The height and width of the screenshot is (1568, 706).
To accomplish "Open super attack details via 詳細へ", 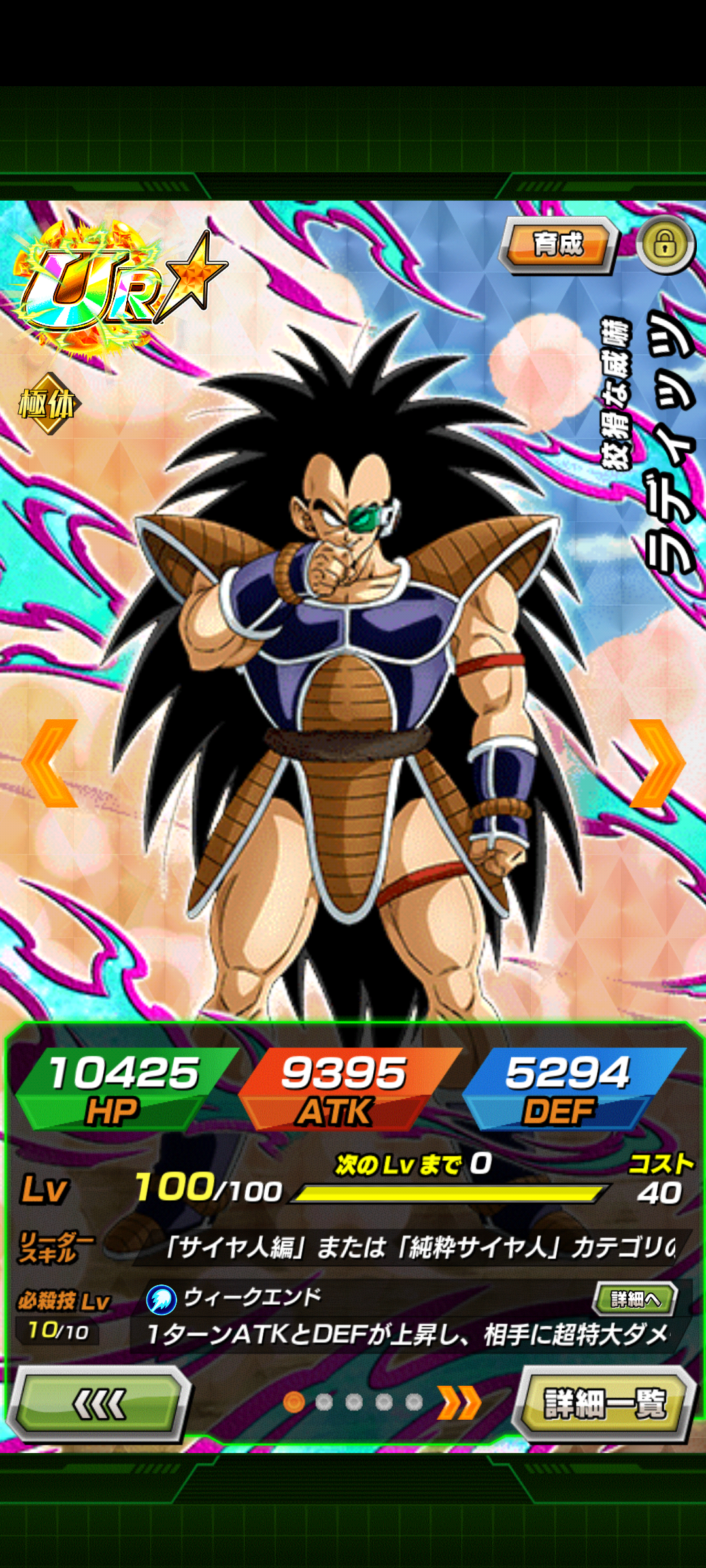I will [x=635, y=1299].
